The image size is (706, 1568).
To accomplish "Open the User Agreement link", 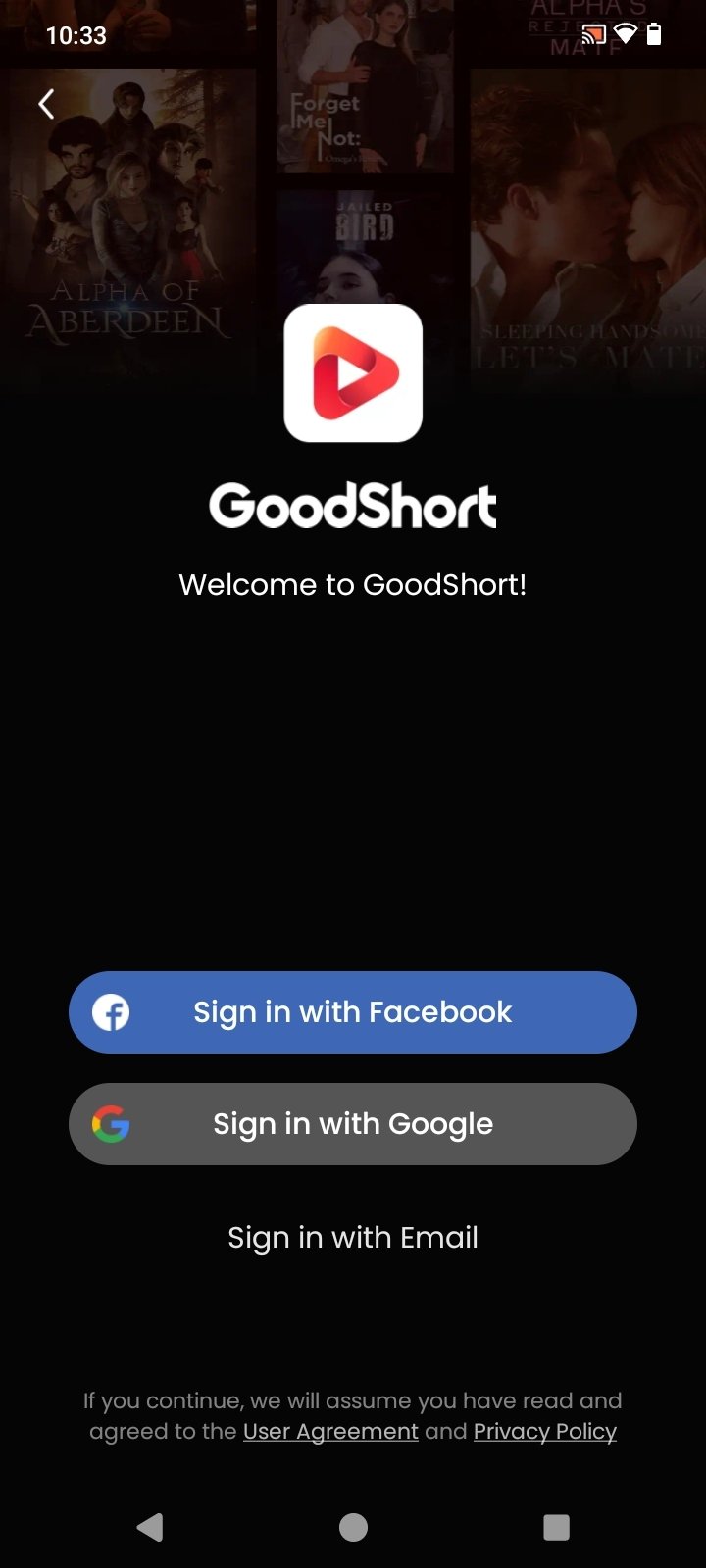I will pyautogui.click(x=330, y=1432).
